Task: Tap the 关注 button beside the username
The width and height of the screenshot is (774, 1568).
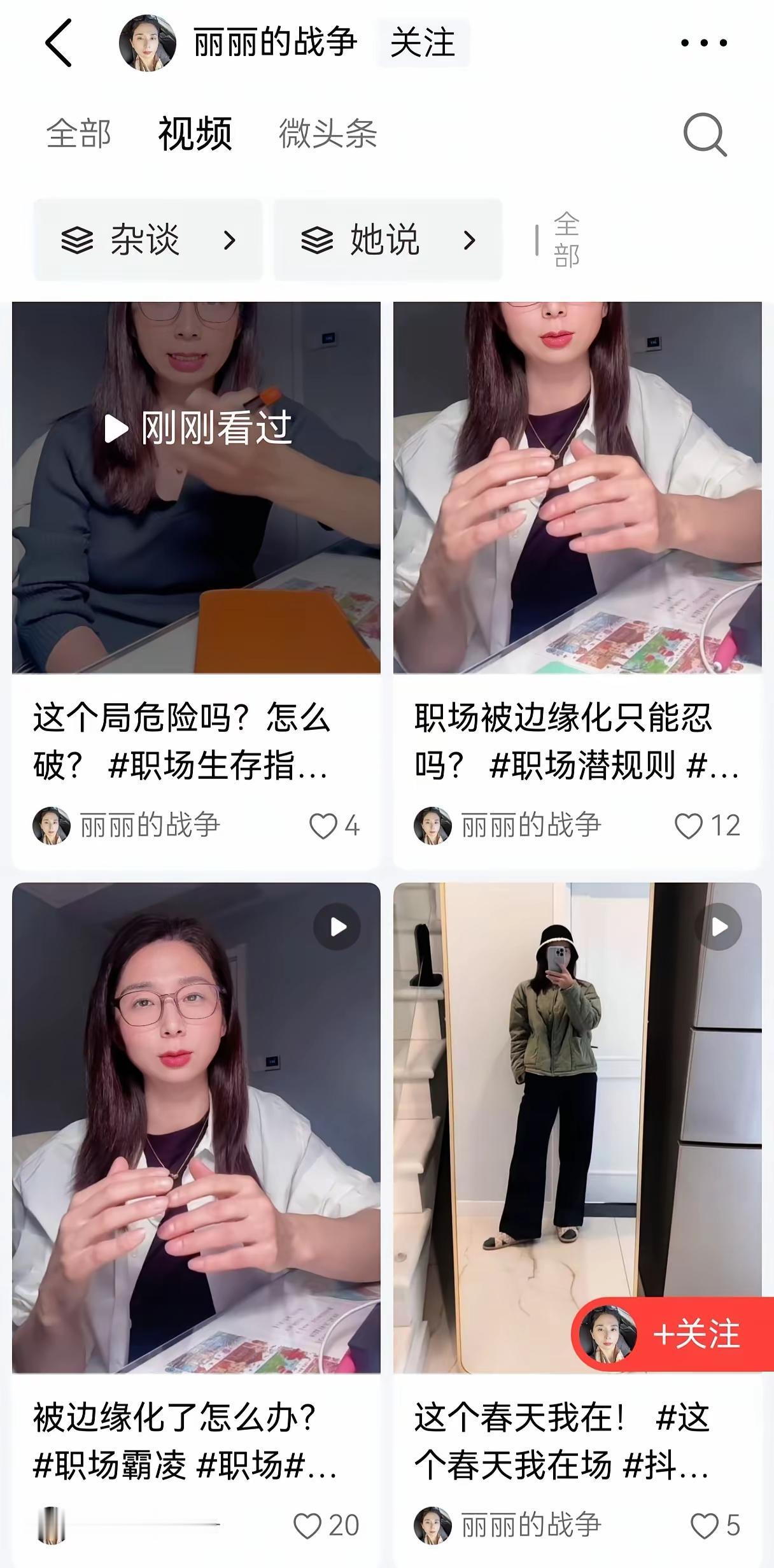Action: 424,45
